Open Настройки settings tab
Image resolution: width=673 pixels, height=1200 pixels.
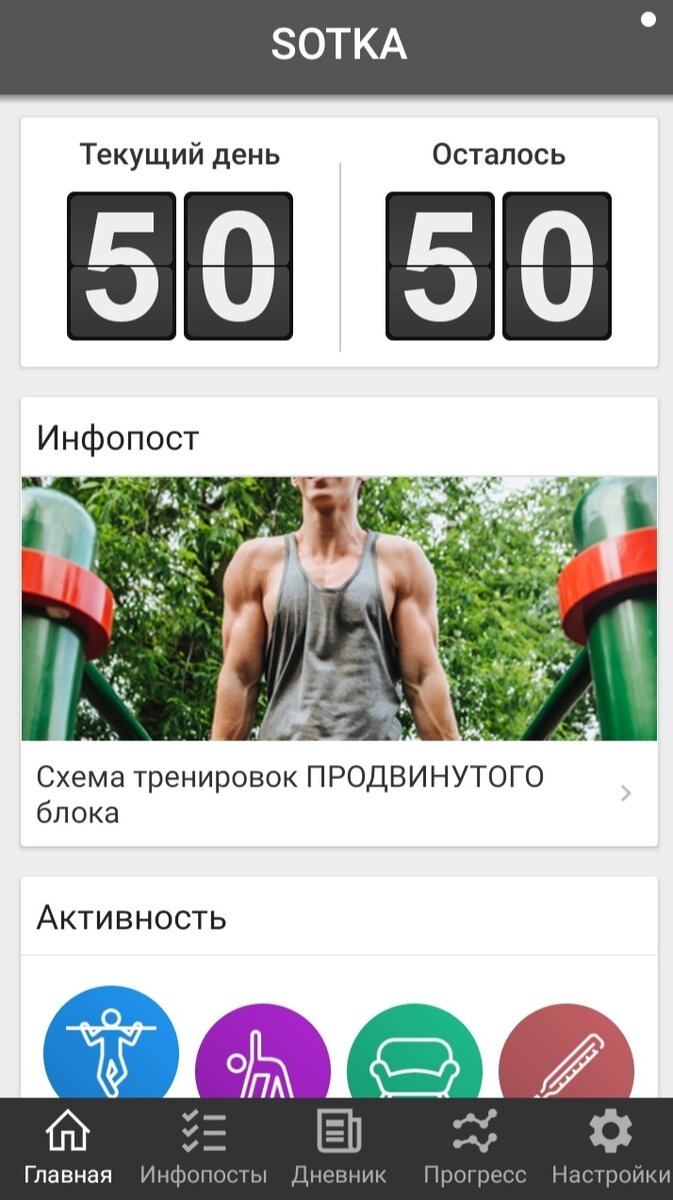pyautogui.click(x=610, y=1149)
